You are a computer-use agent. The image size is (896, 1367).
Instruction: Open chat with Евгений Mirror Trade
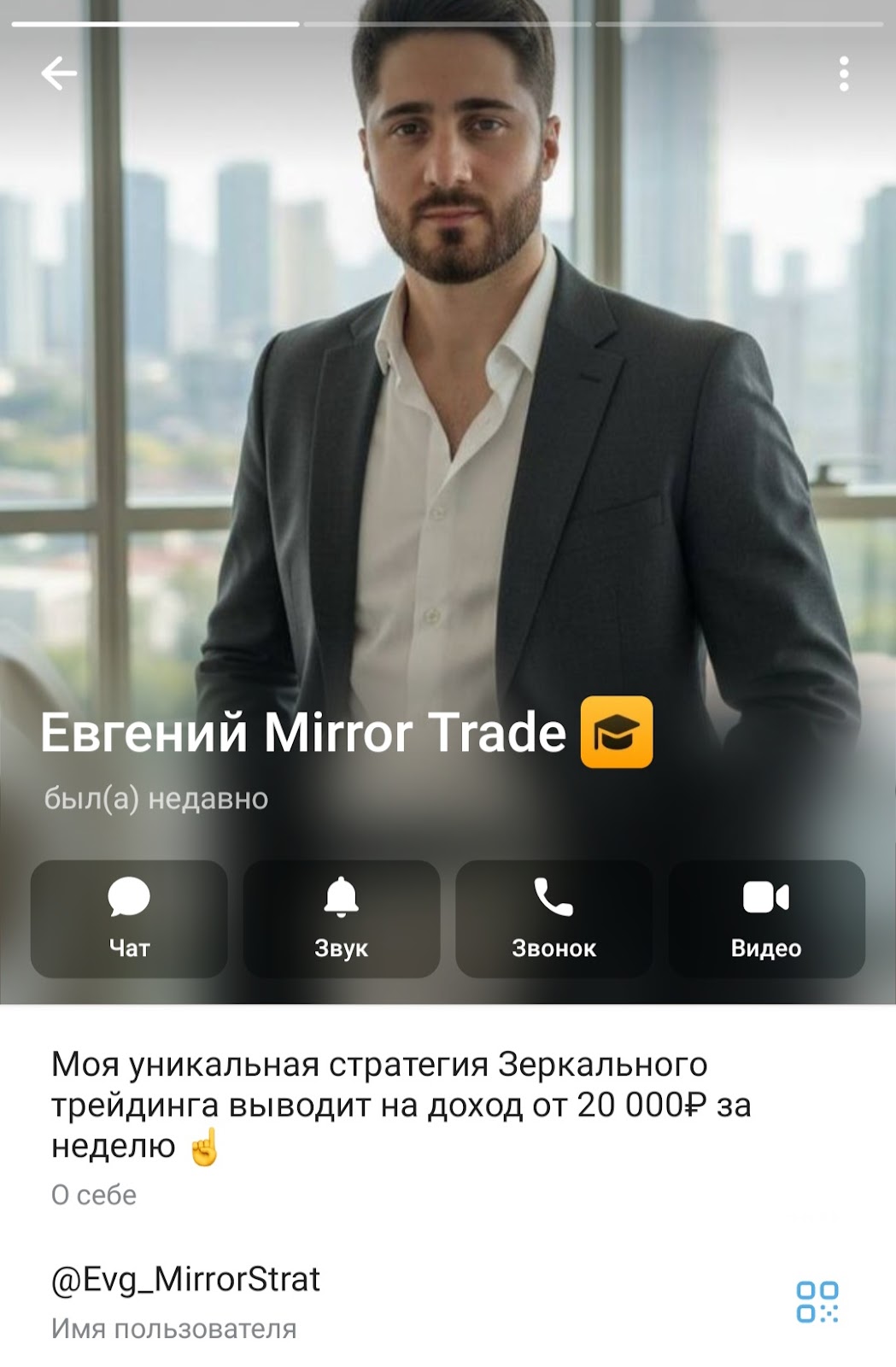pyautogui.click(x=129, y=918)
